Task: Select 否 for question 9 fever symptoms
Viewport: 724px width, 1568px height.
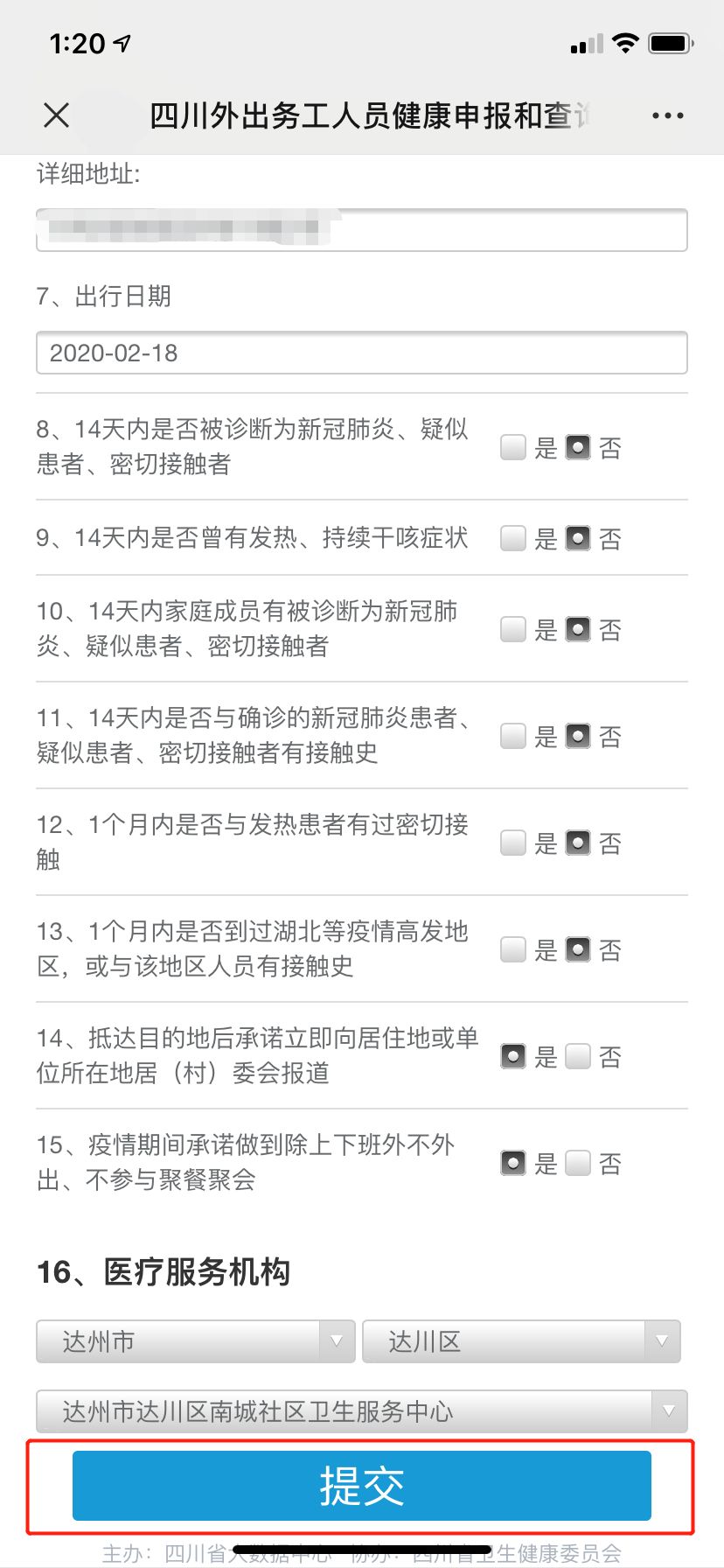Action: click(x=578, y=538)
